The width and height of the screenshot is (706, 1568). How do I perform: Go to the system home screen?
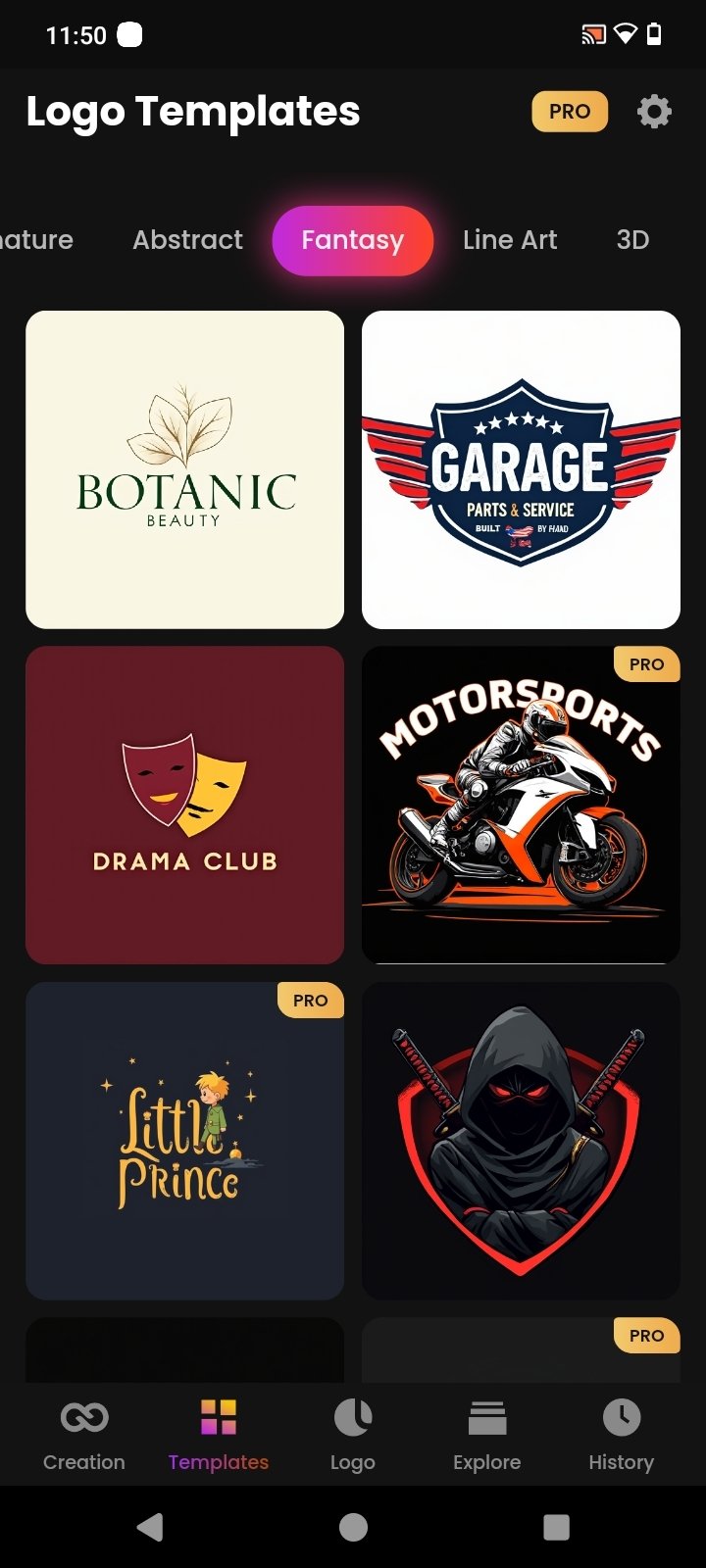[353, 1527]
